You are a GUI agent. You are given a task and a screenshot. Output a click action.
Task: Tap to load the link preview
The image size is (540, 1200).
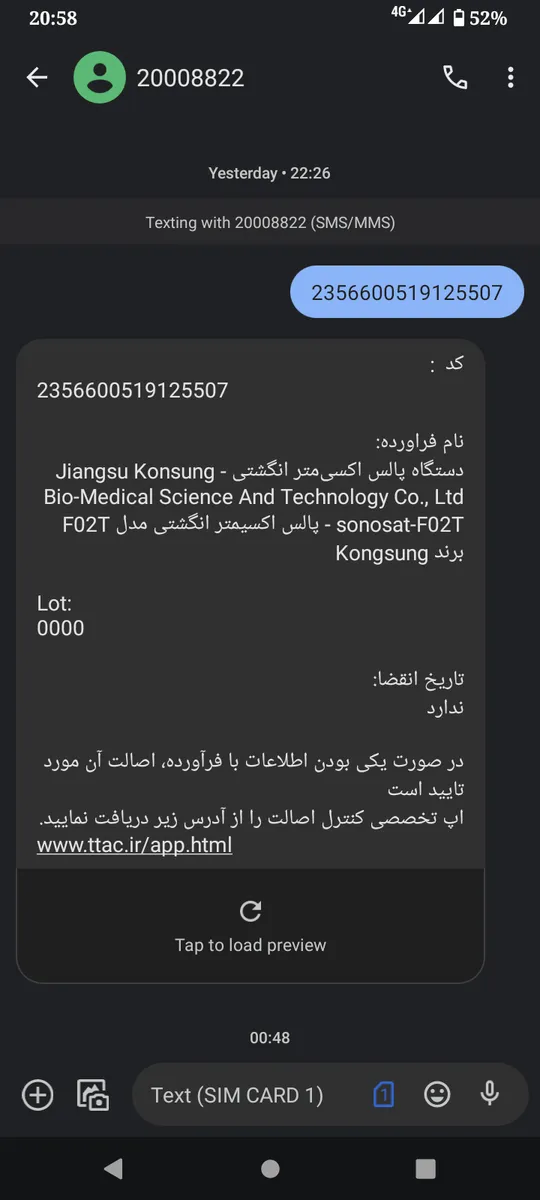click(x=250, y=926)
